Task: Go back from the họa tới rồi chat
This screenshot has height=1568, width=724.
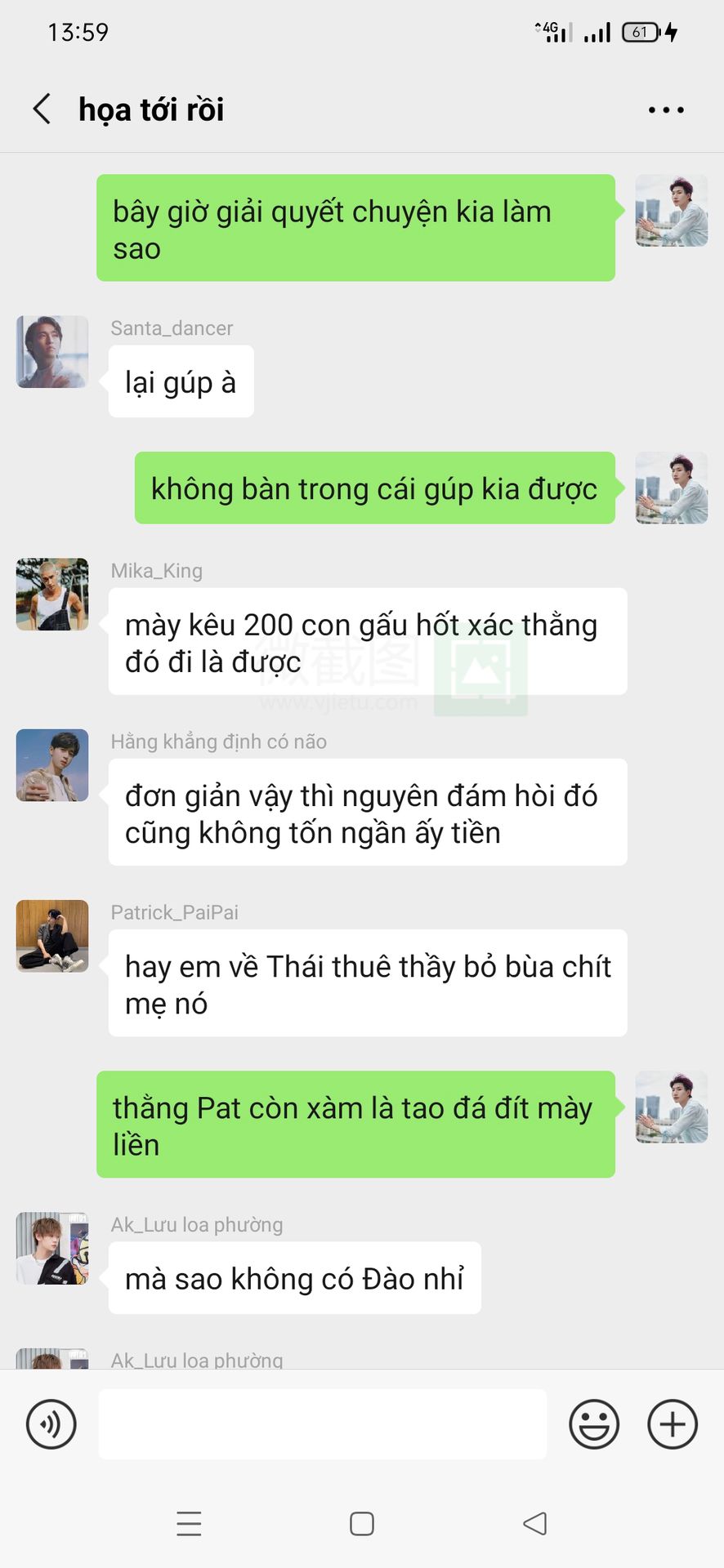Action: pyautogui.click(x=42, y=109)
